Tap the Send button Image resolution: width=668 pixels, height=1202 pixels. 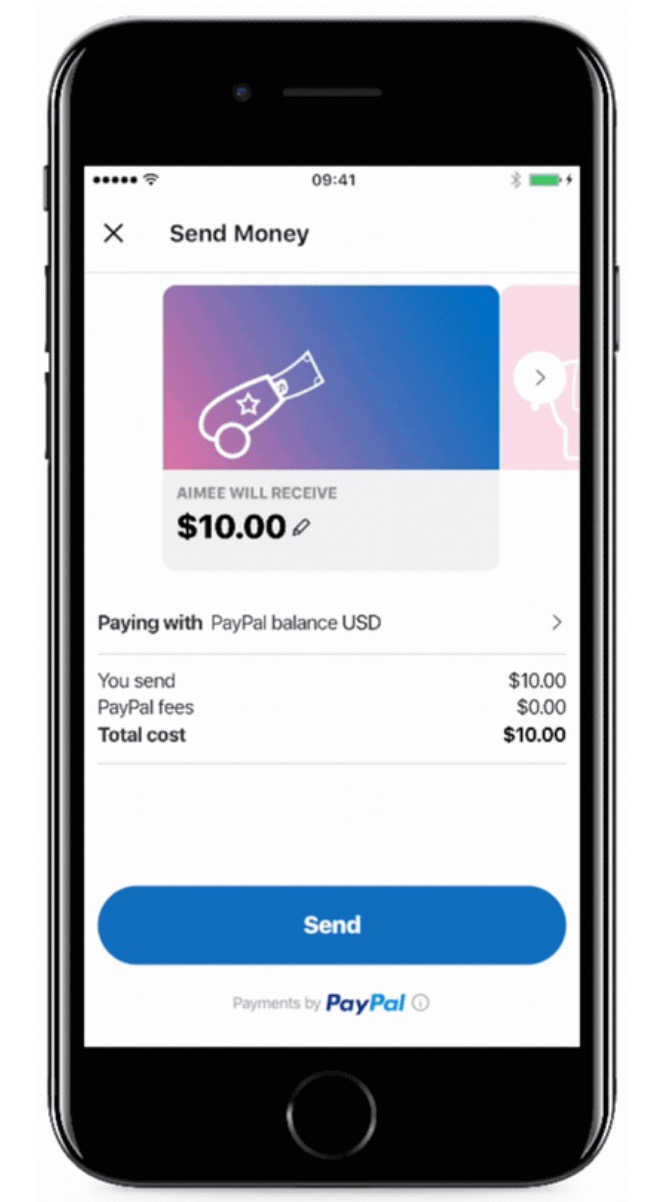tap(331, 925)
